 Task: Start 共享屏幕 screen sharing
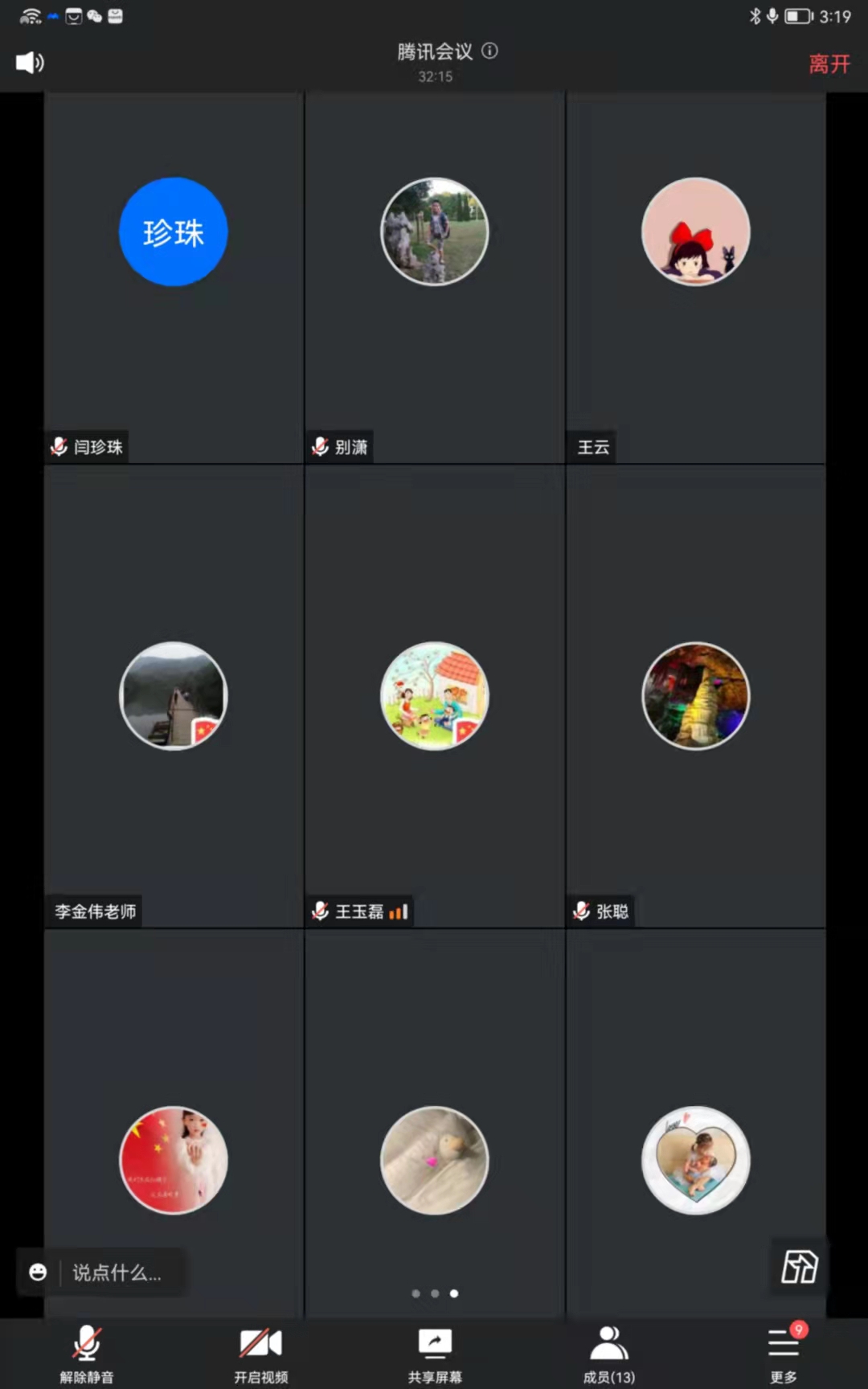(x=435, y=1354)
